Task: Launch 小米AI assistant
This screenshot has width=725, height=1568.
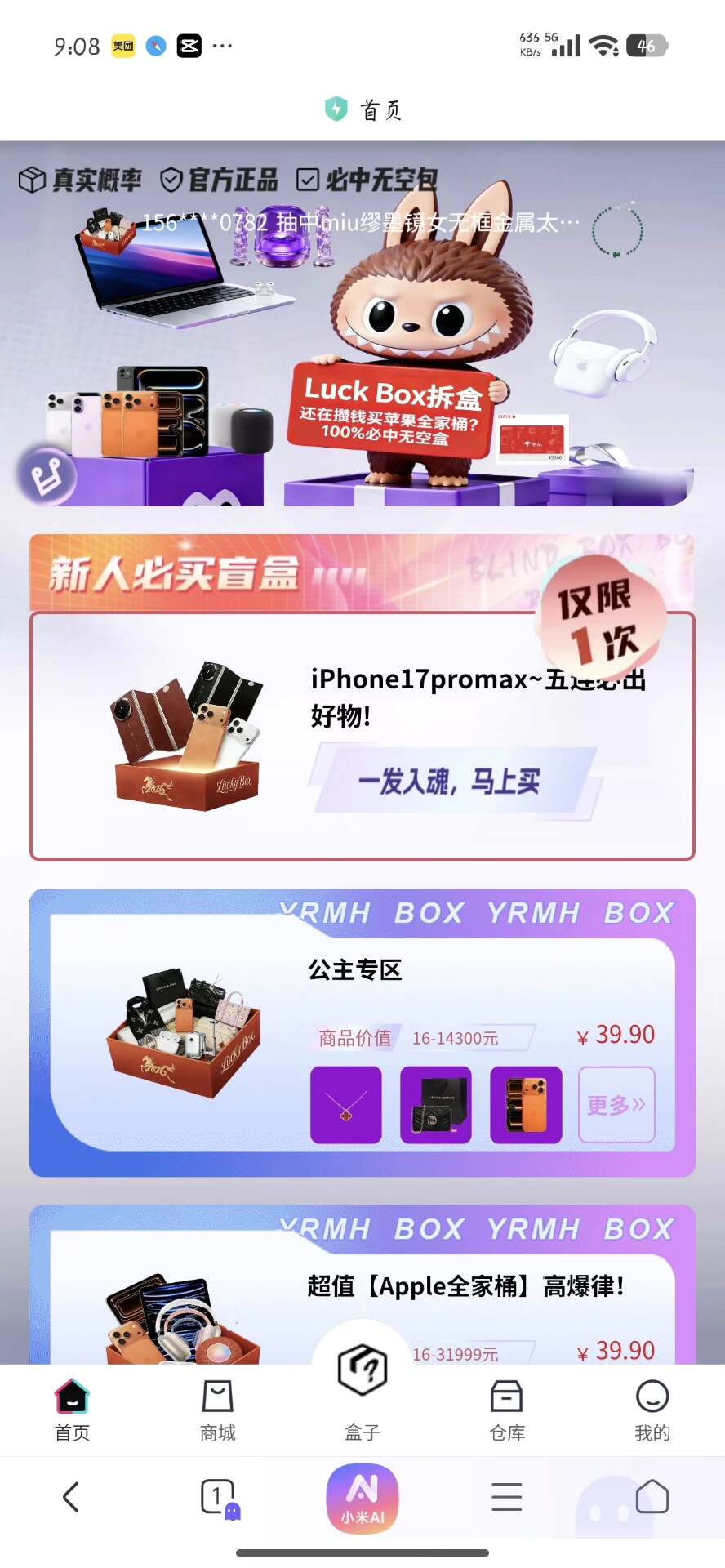Action: tap(362, 1497)
